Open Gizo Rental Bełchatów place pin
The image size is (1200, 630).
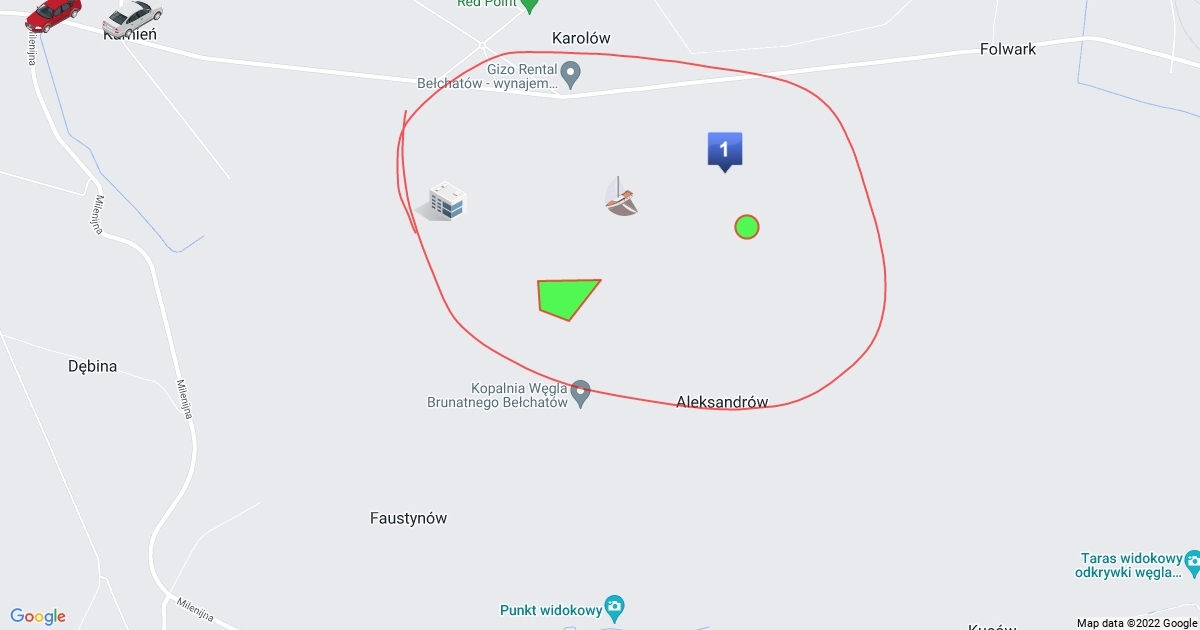pos(571,71)
